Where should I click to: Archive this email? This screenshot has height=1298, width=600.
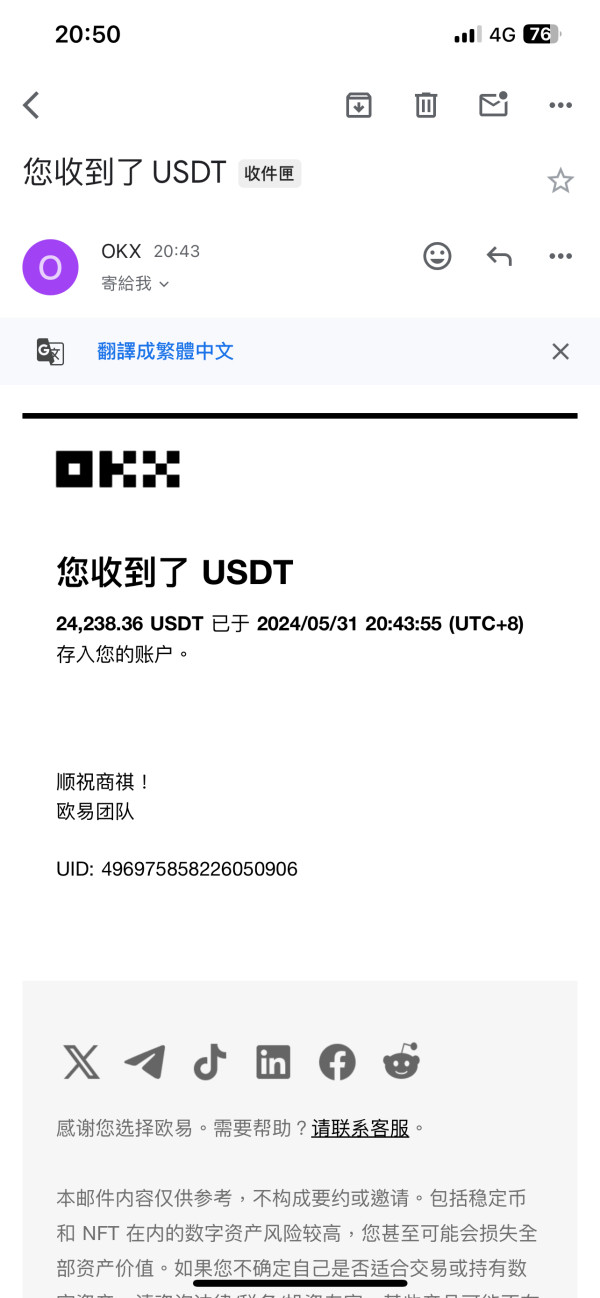358,104
